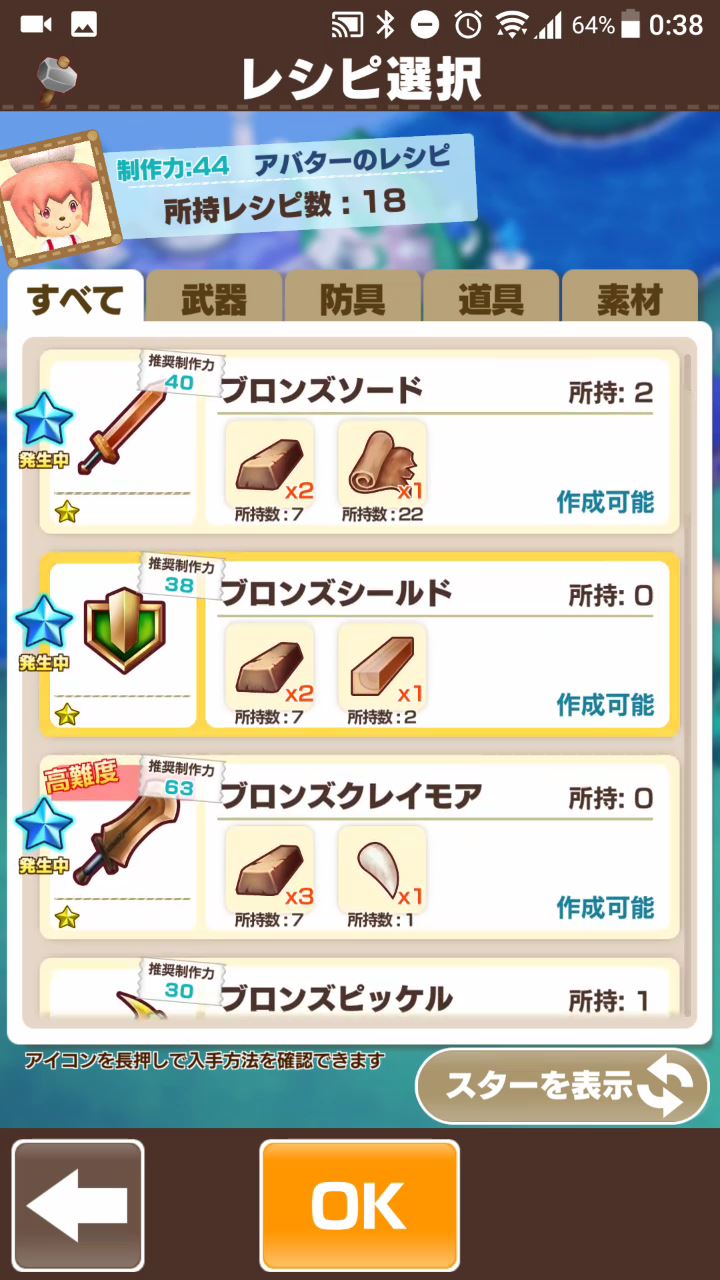Confirm with the OK button
The height and width of the screenshot is (1280, 720).
point(360,1205)
